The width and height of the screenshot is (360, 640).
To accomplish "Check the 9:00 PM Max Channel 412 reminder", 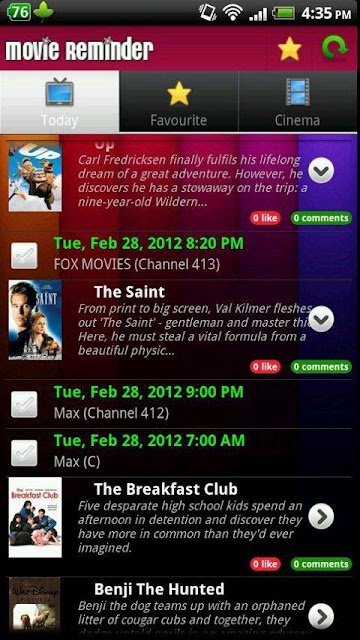I will coord(24,404).
